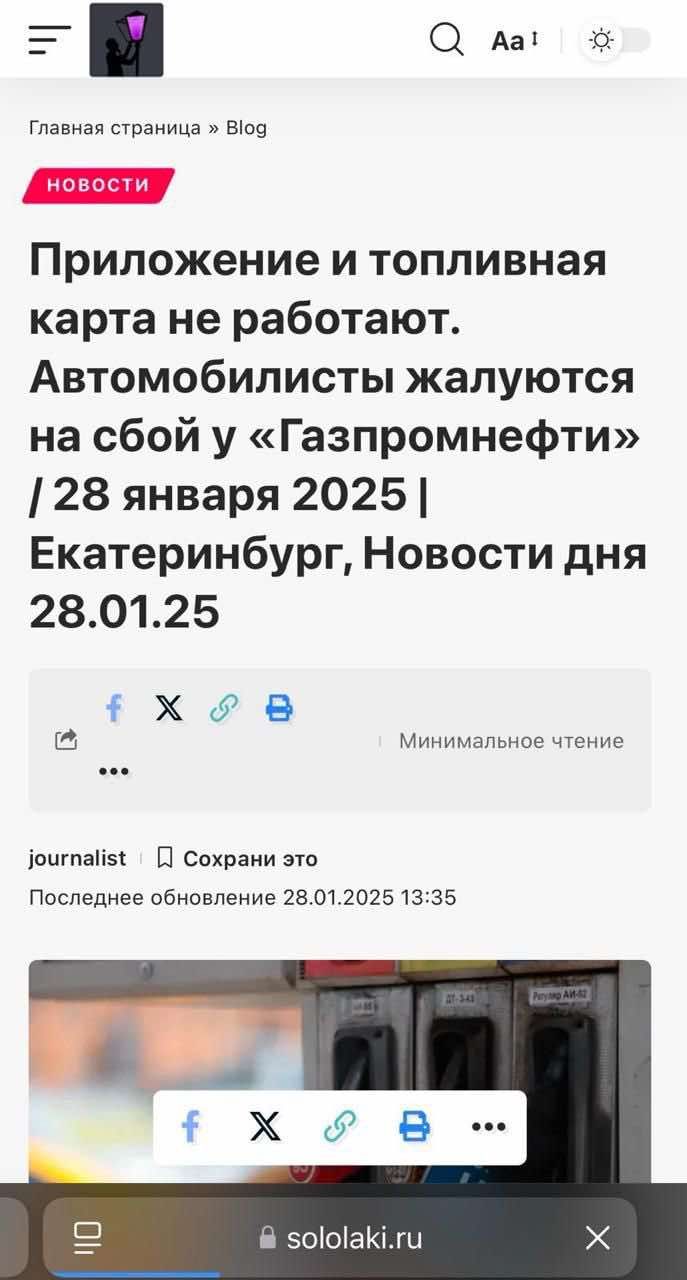The height and width of the screenshot is (1280, 687).
Task: Share on X in the grey share box
Action: pyautogui.click(x=169, y=709)
